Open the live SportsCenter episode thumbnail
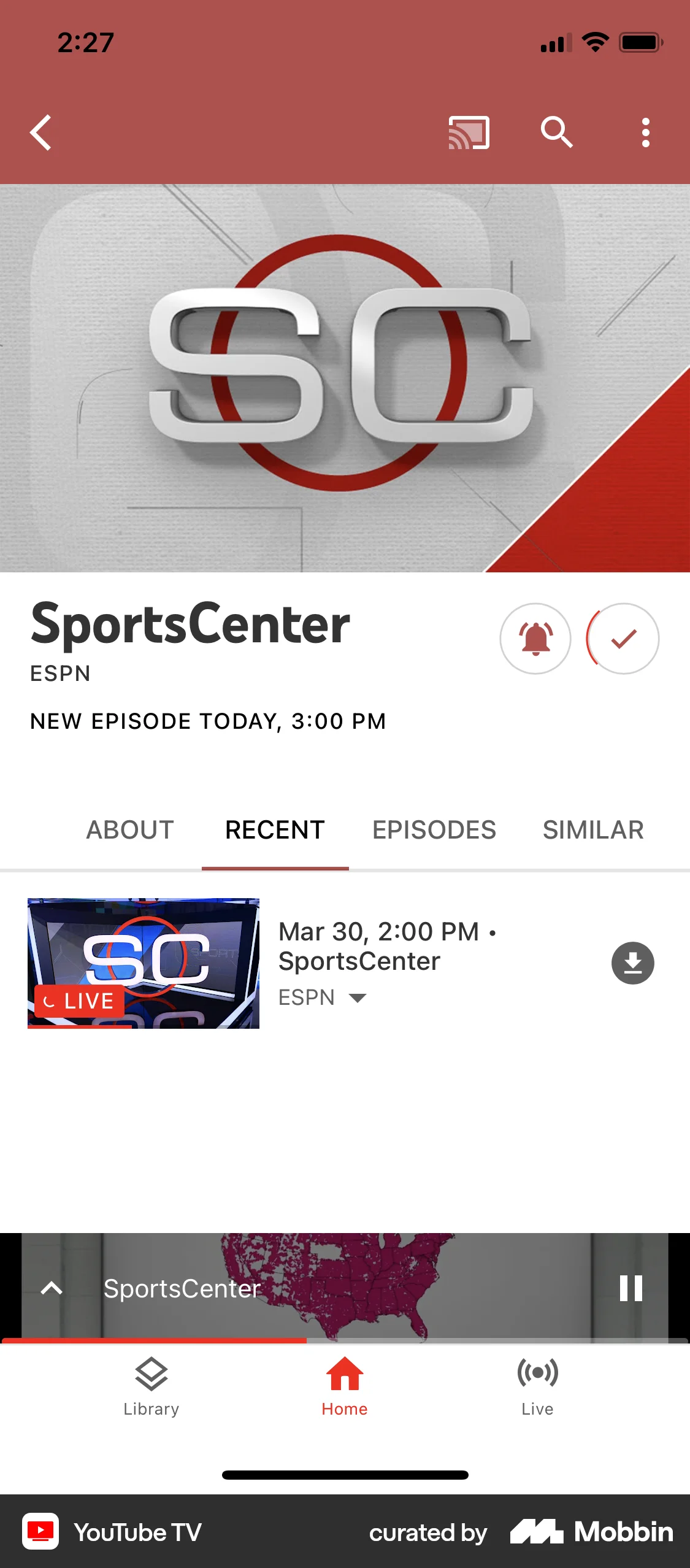The image size is (690, 1568). (144, 962)
